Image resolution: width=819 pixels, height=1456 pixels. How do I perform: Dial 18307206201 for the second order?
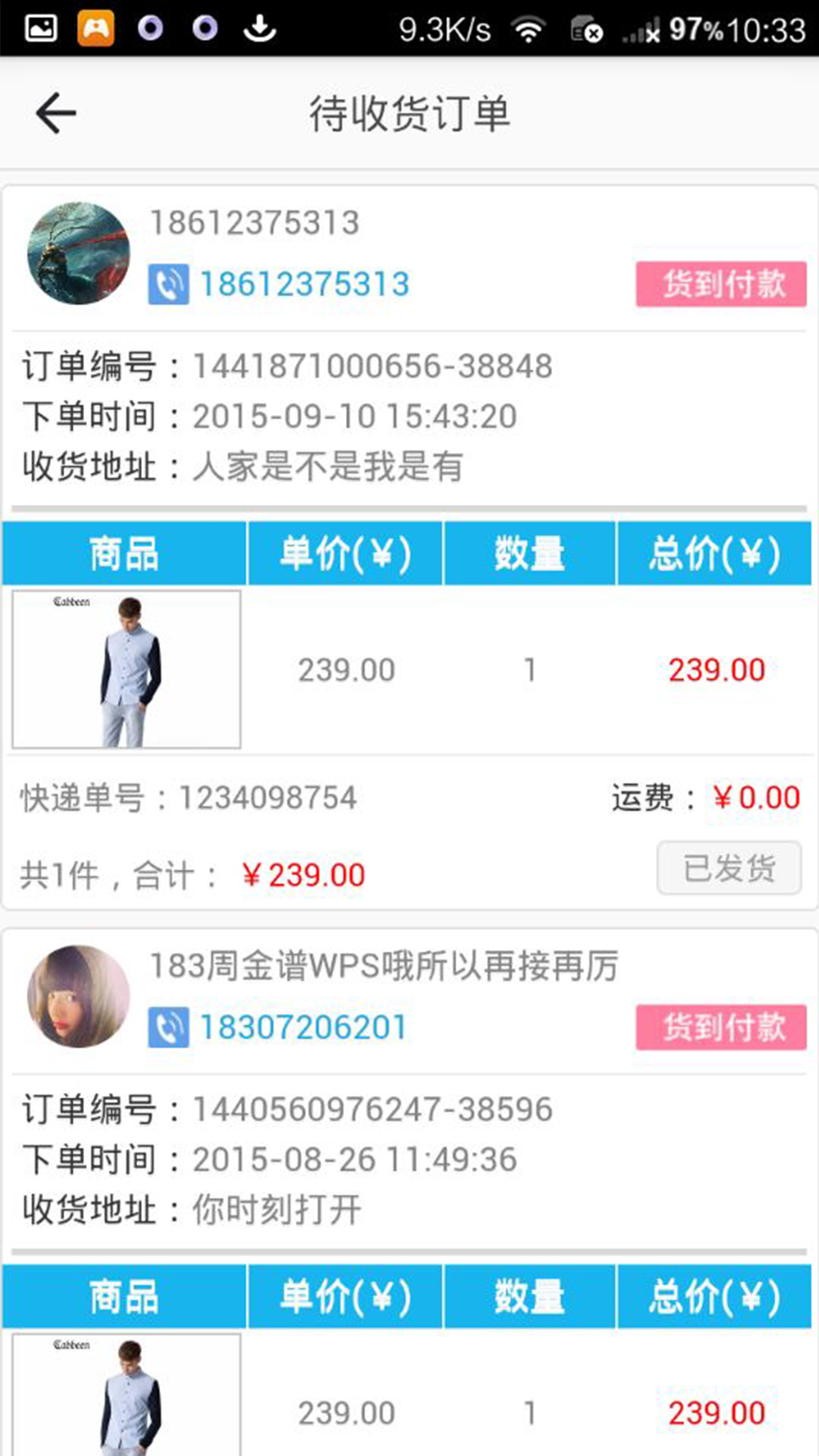[278, 1028]
